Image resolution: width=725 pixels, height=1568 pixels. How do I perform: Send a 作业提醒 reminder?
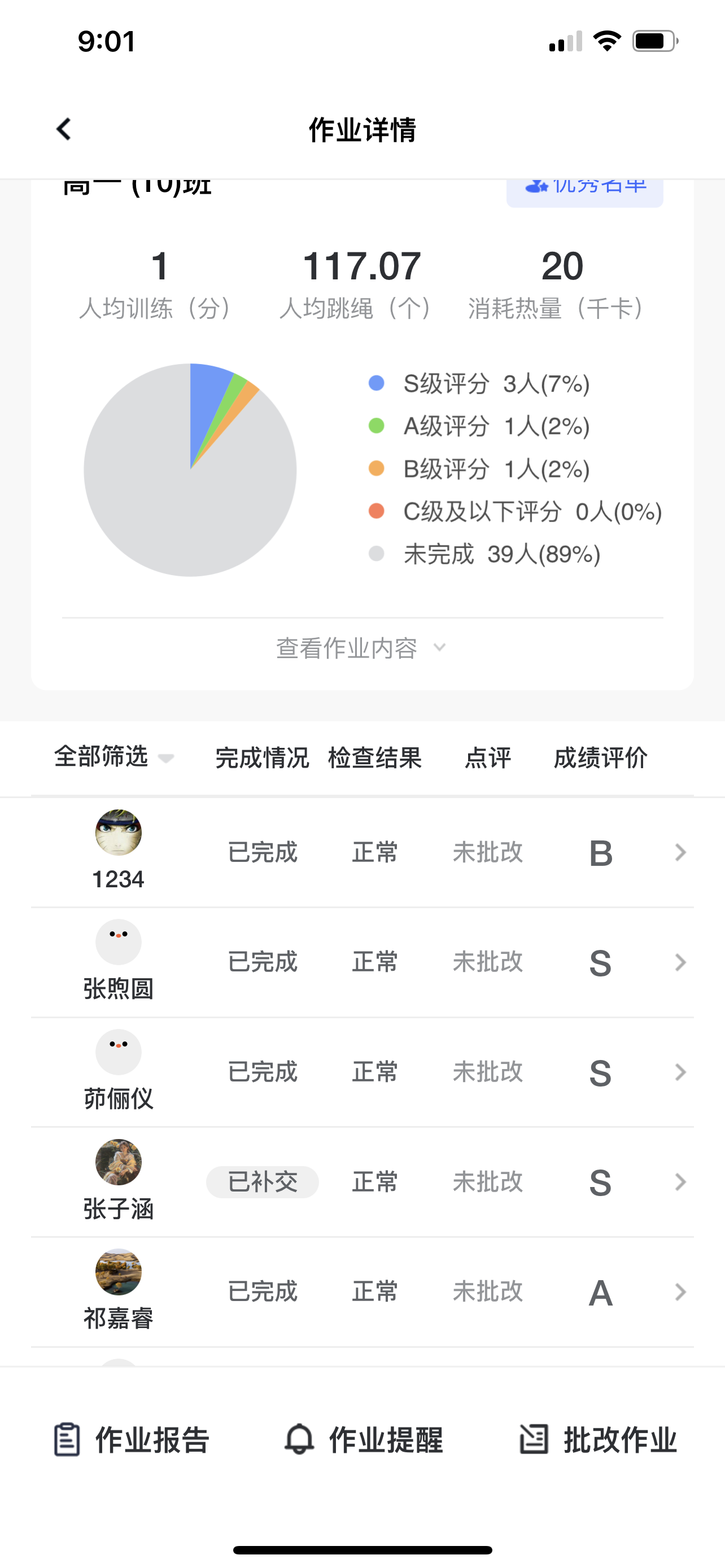364,1439
